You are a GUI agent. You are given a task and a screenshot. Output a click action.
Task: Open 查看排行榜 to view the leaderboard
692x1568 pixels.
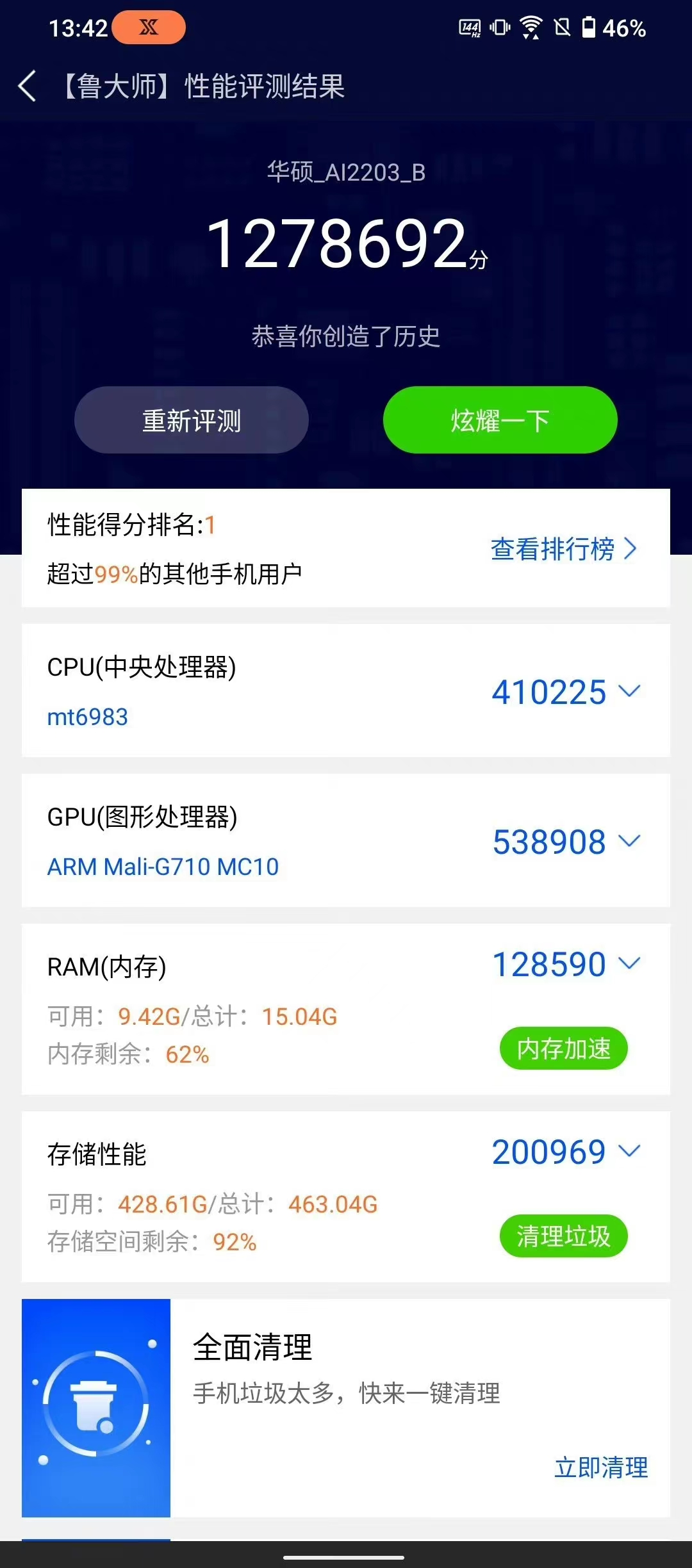point(564,549)
